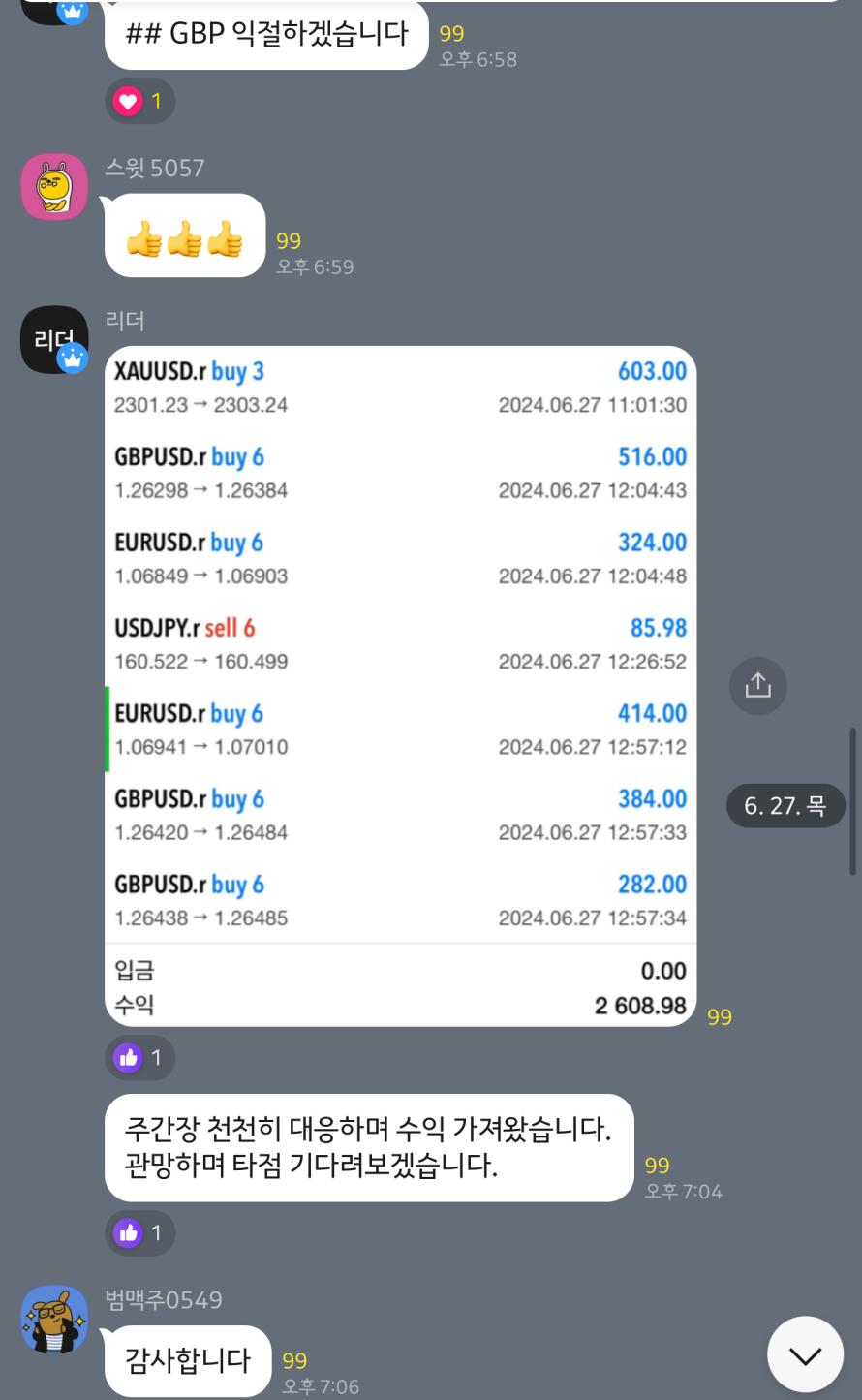This screenshot has width=862, height=1400.
Task: Open the trade history image
Action: coord(400,685)
